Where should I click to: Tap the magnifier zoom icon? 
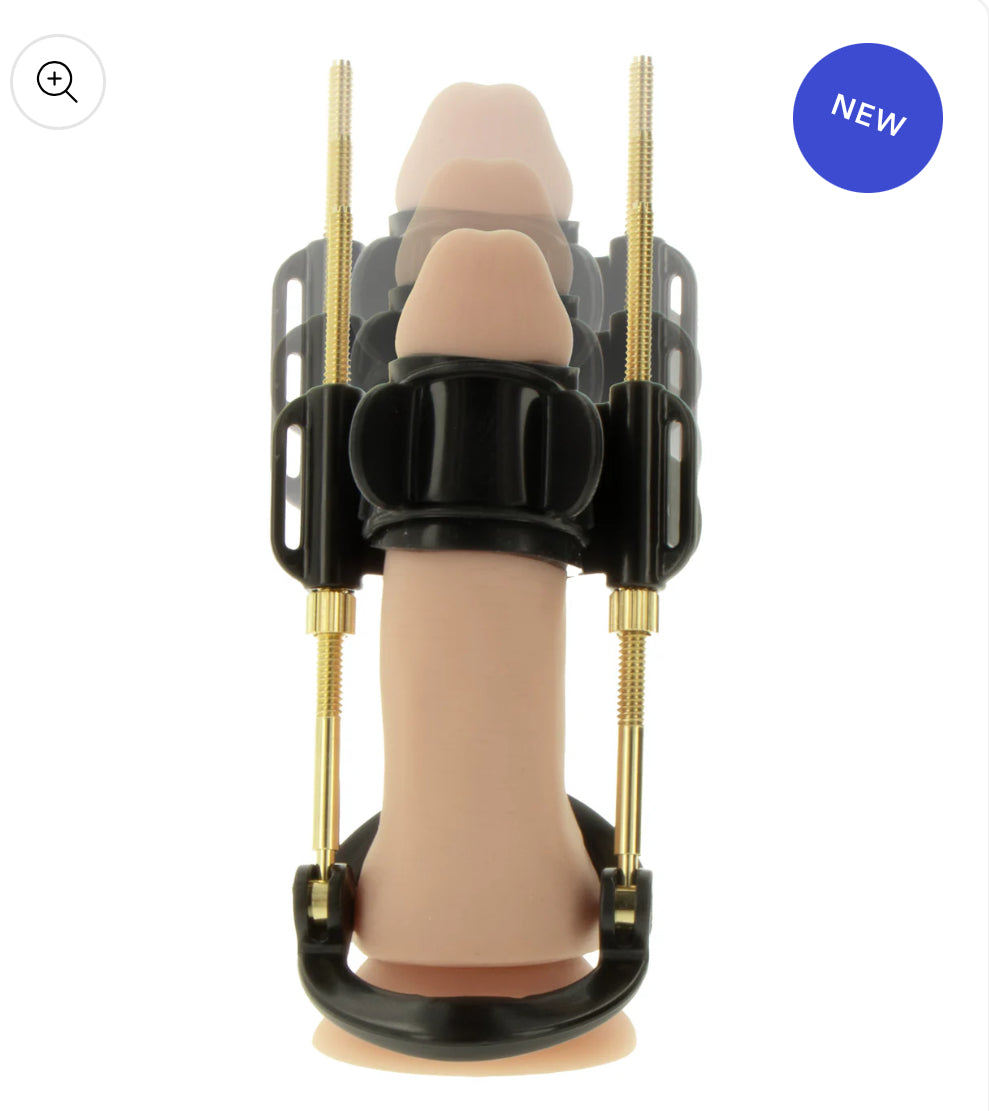pos(57,82)
